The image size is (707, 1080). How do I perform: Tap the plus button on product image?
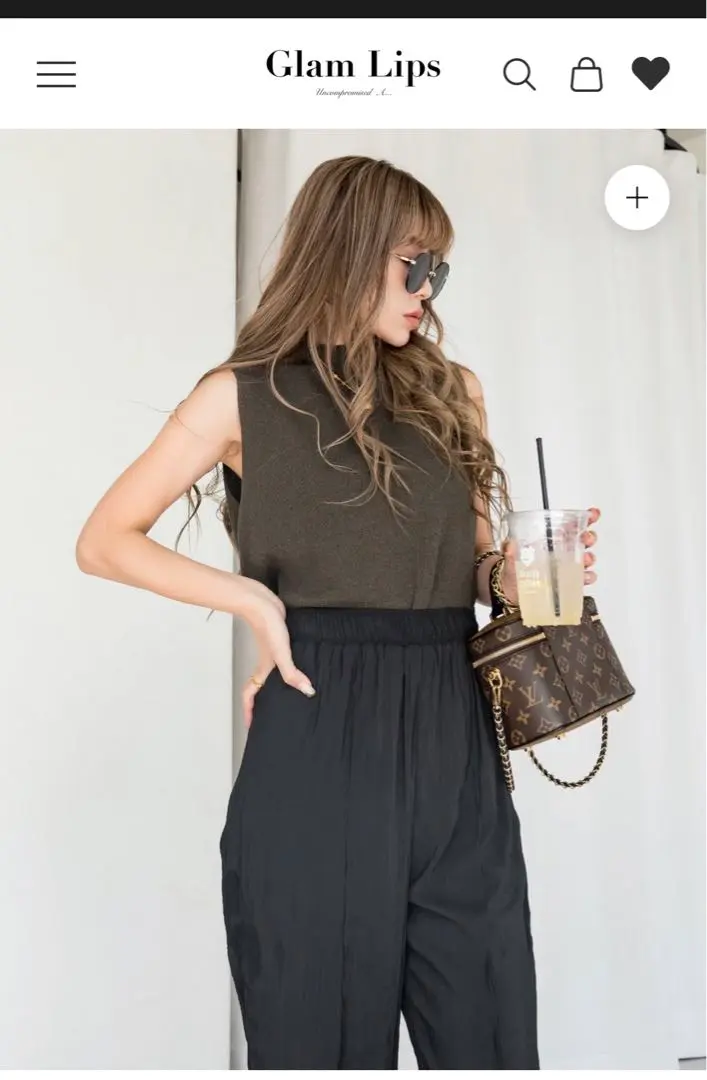pos(637,197)
